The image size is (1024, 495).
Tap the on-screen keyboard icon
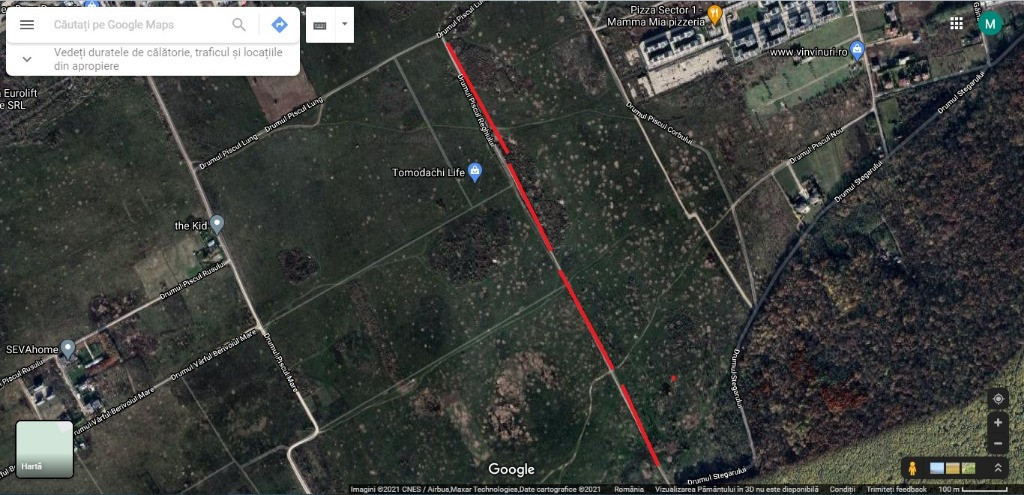coord(320,25)
